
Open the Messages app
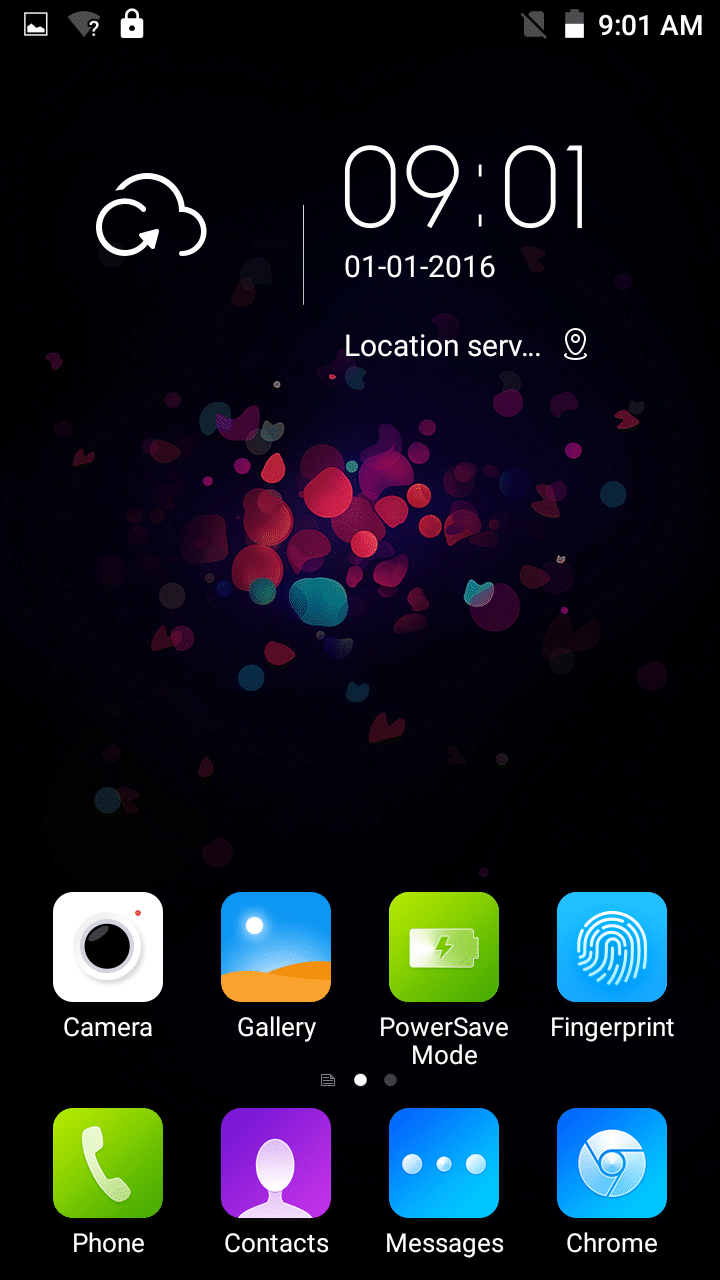[444, 1163]
